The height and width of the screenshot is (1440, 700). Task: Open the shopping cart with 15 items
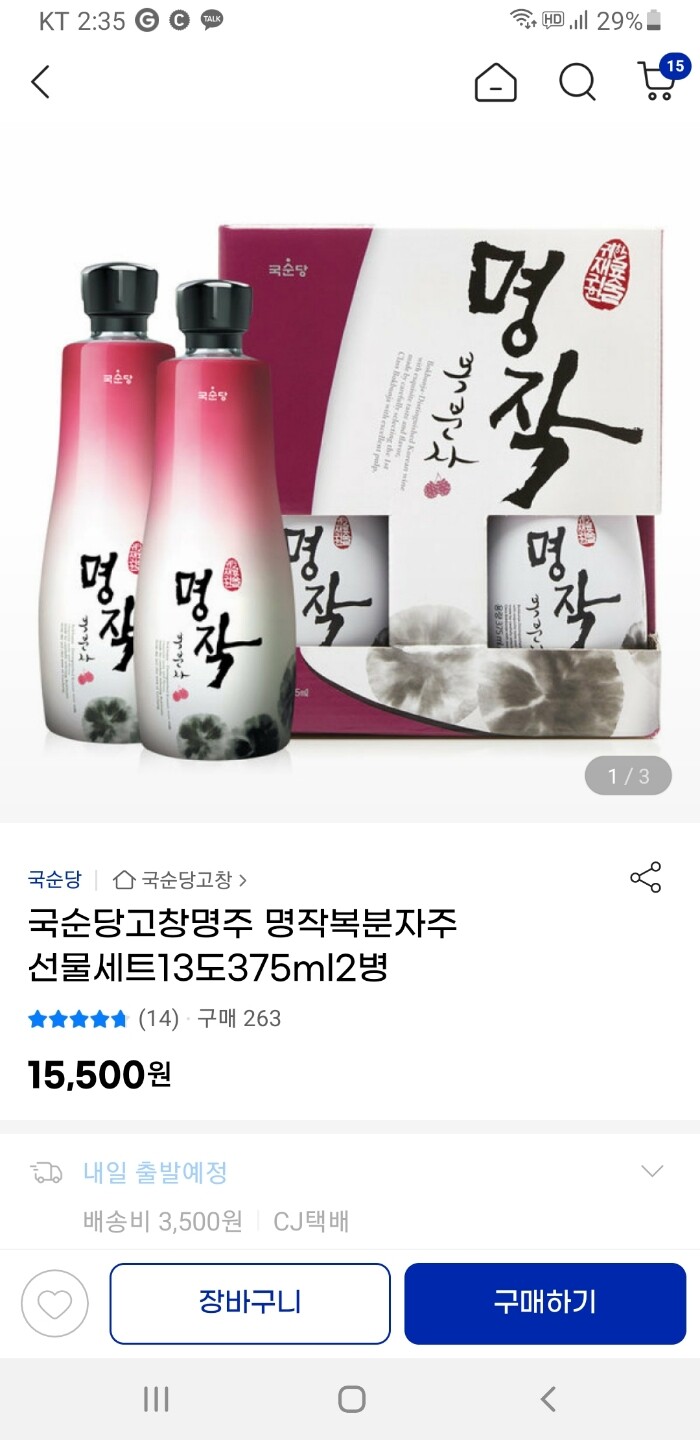(658, 80)
